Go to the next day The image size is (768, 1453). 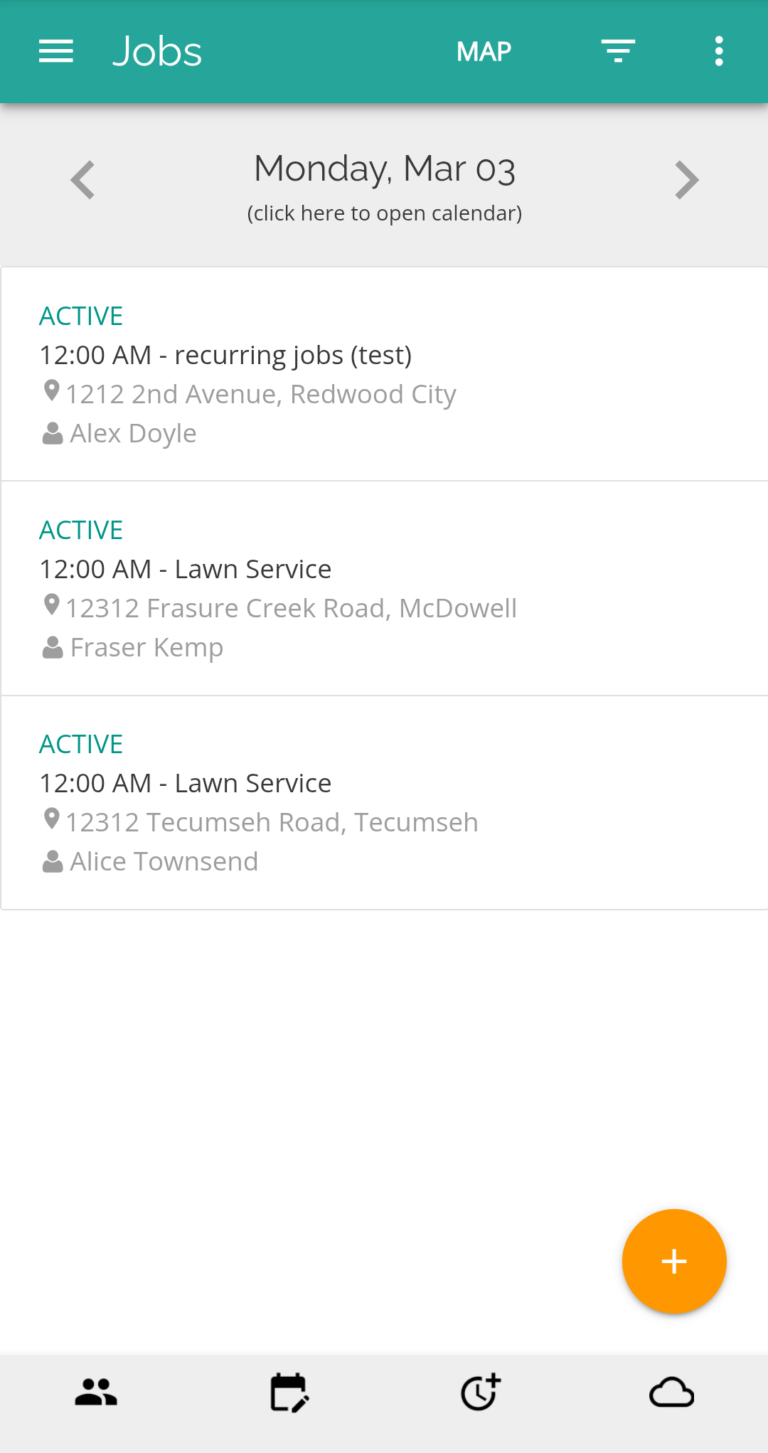coord(686,180)
